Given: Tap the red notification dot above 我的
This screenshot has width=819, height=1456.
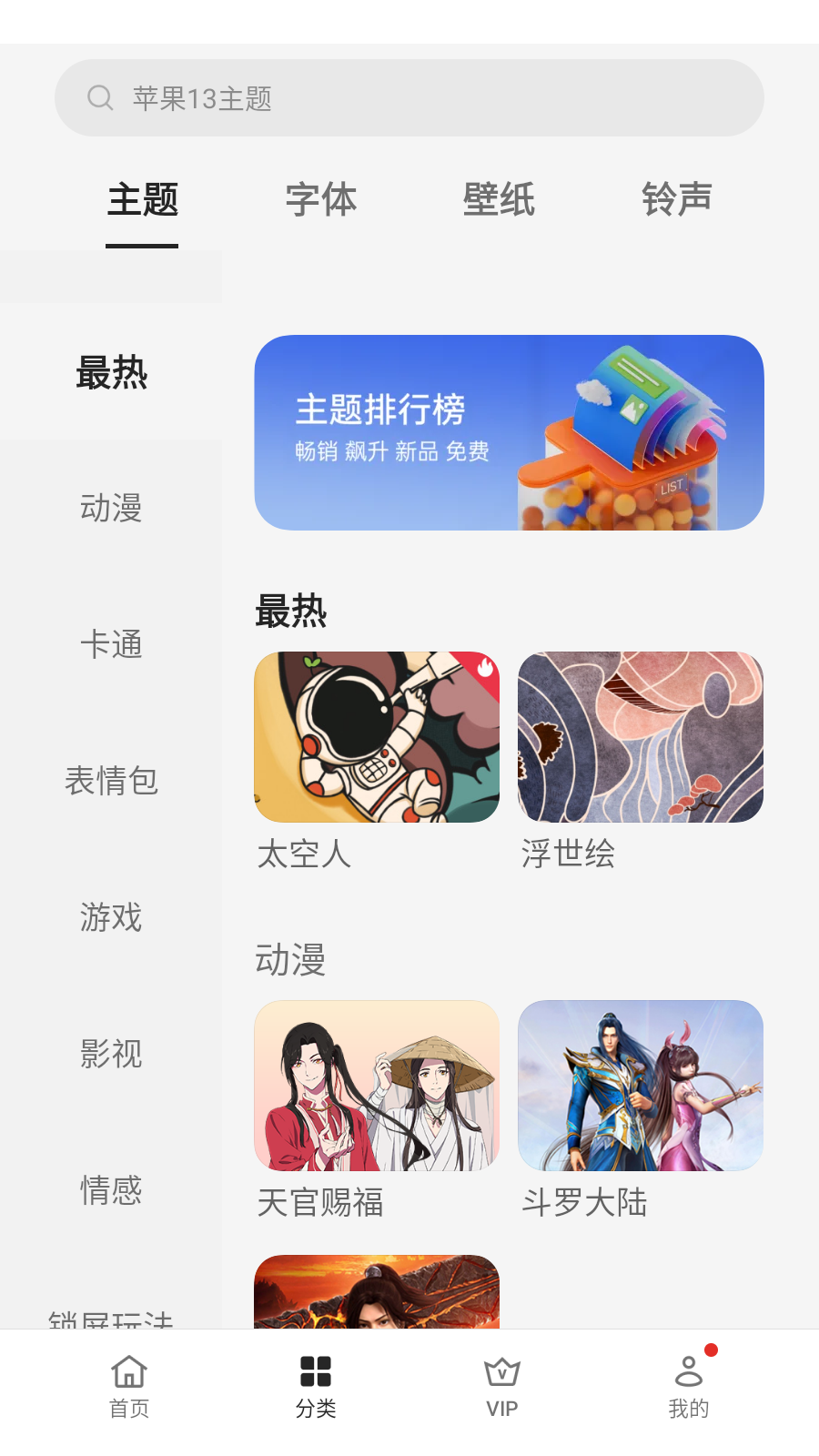Looking at the screenshot, I should click(711, 1350).
